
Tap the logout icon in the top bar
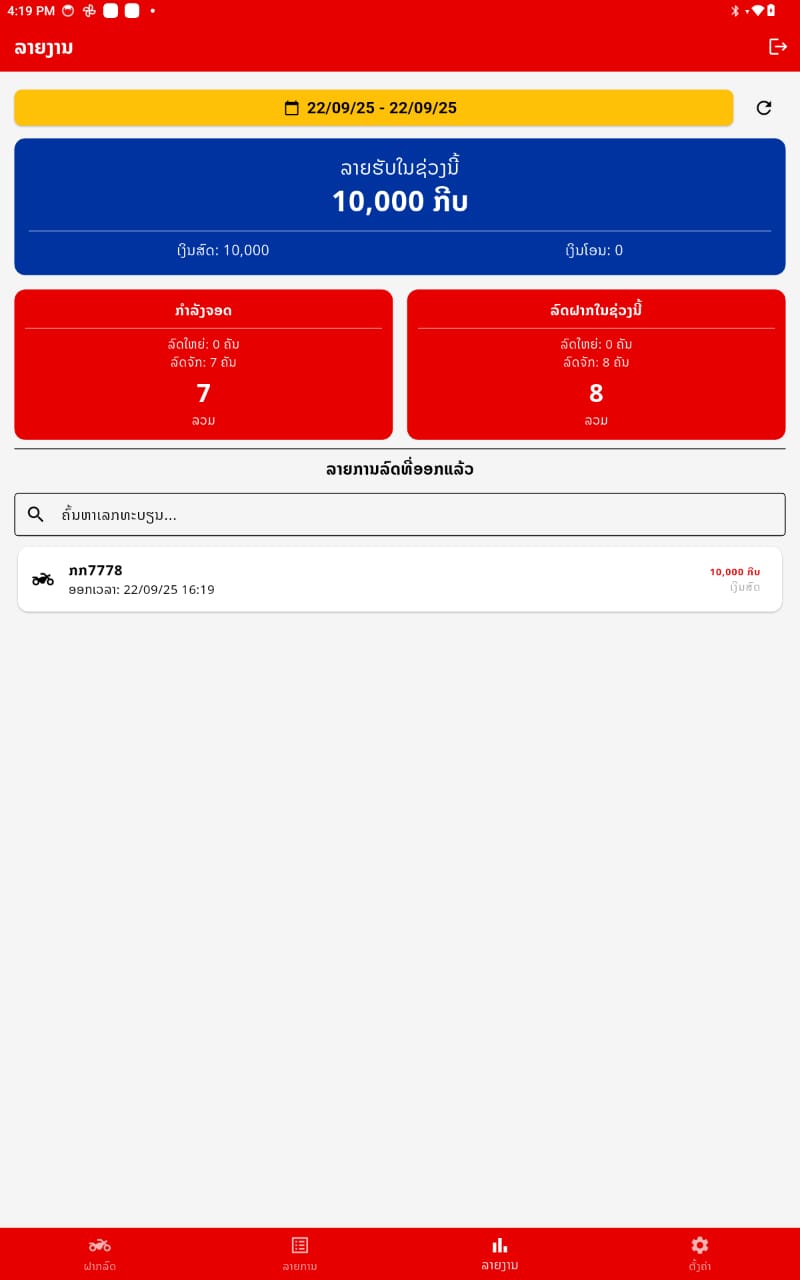[x=777, y=47]
